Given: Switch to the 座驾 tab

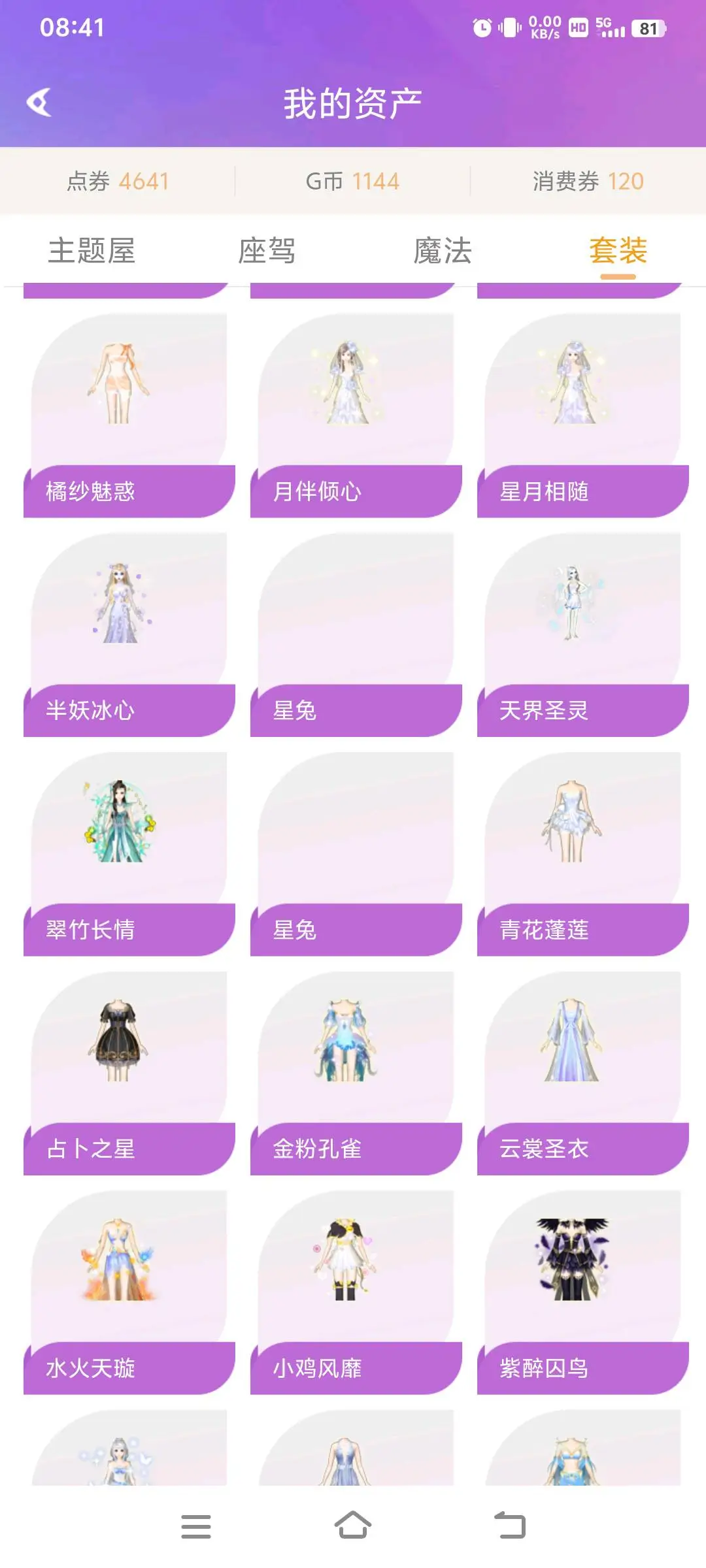Looking at the screenshot, I should coord(267,251).
